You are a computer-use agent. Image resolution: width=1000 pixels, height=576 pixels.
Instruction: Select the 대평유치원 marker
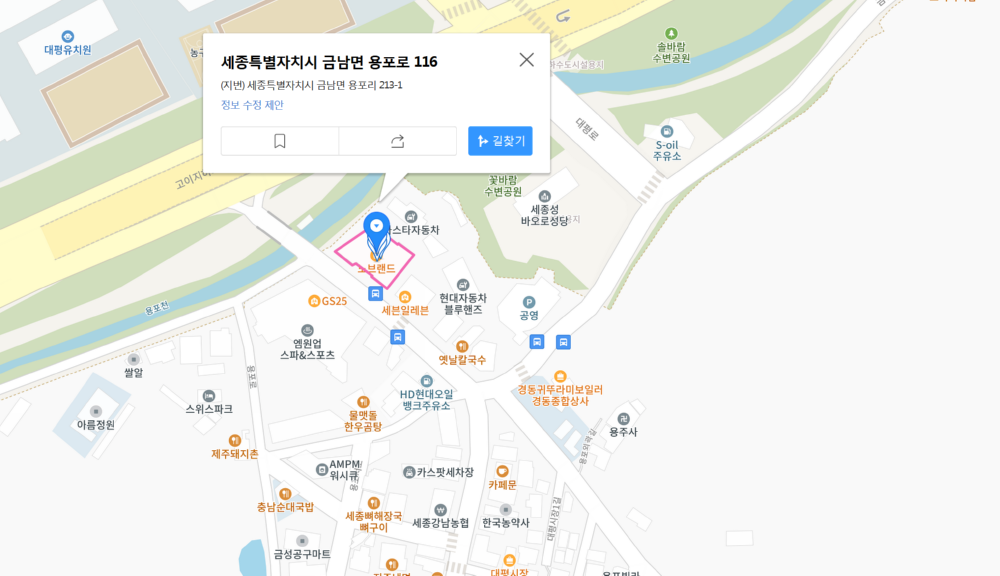(x=68, y=37)
